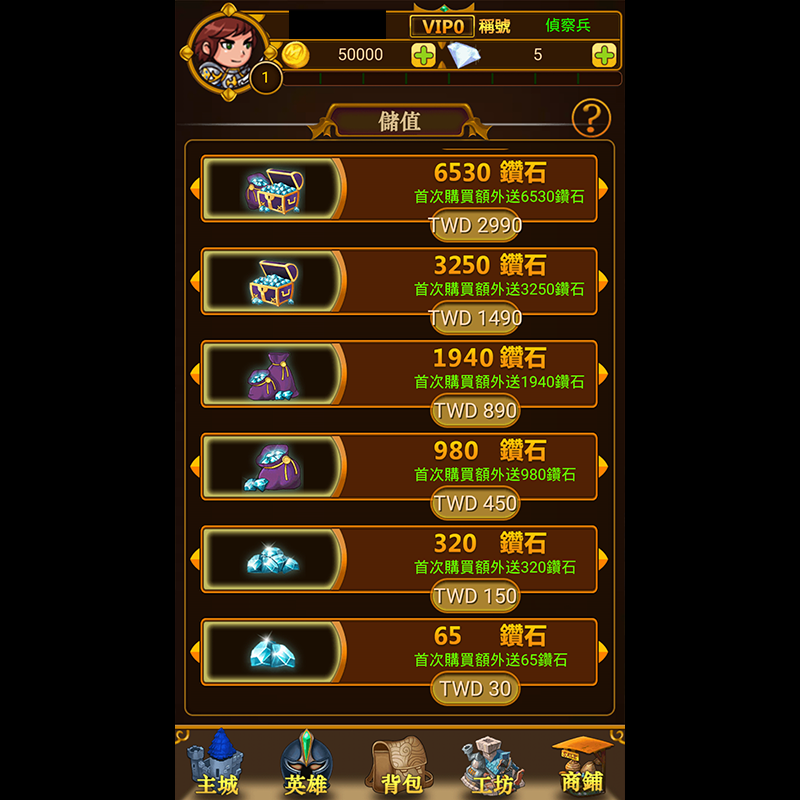Buy 980 diamonds for TWD 450
The width and height of the screenshot is (800, 800).
[x=475, y=503]
